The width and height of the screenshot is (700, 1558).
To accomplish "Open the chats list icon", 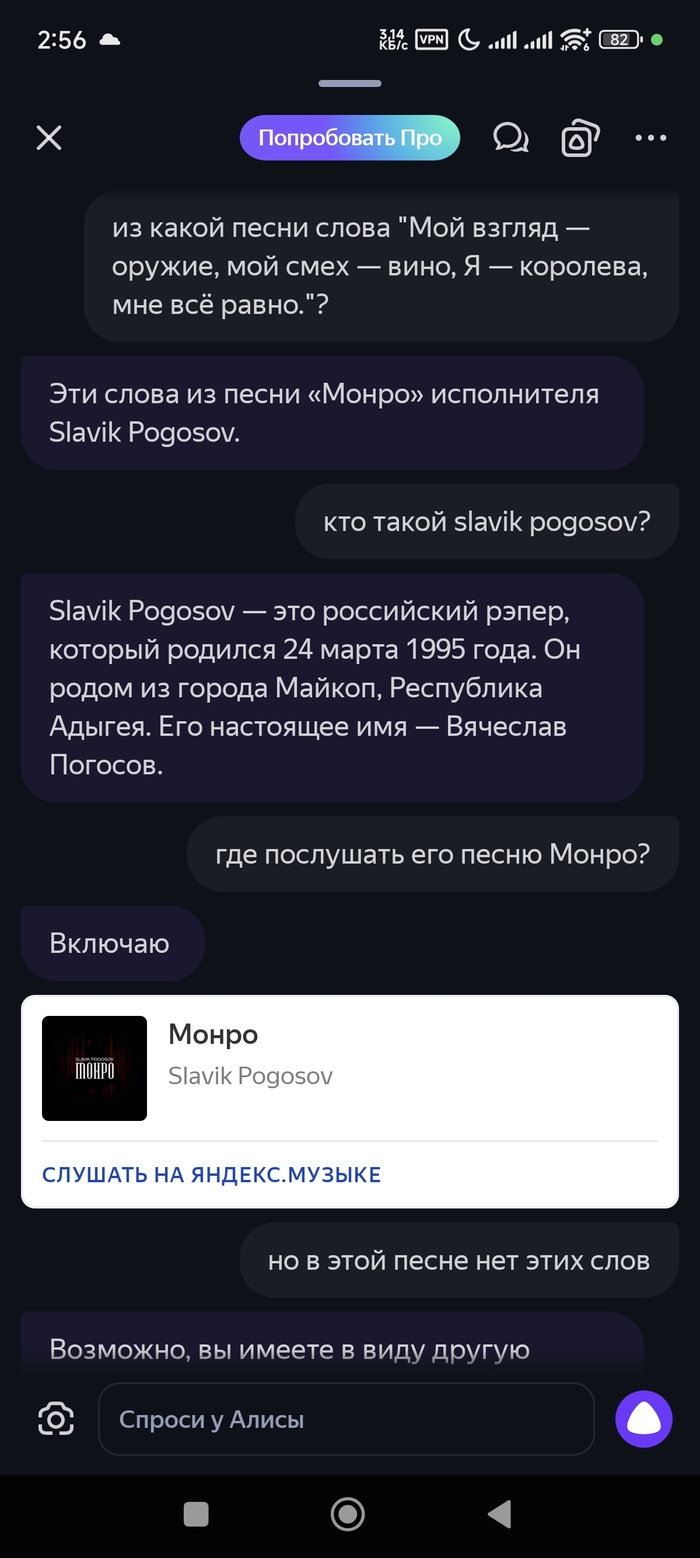I will pos(511,138).
